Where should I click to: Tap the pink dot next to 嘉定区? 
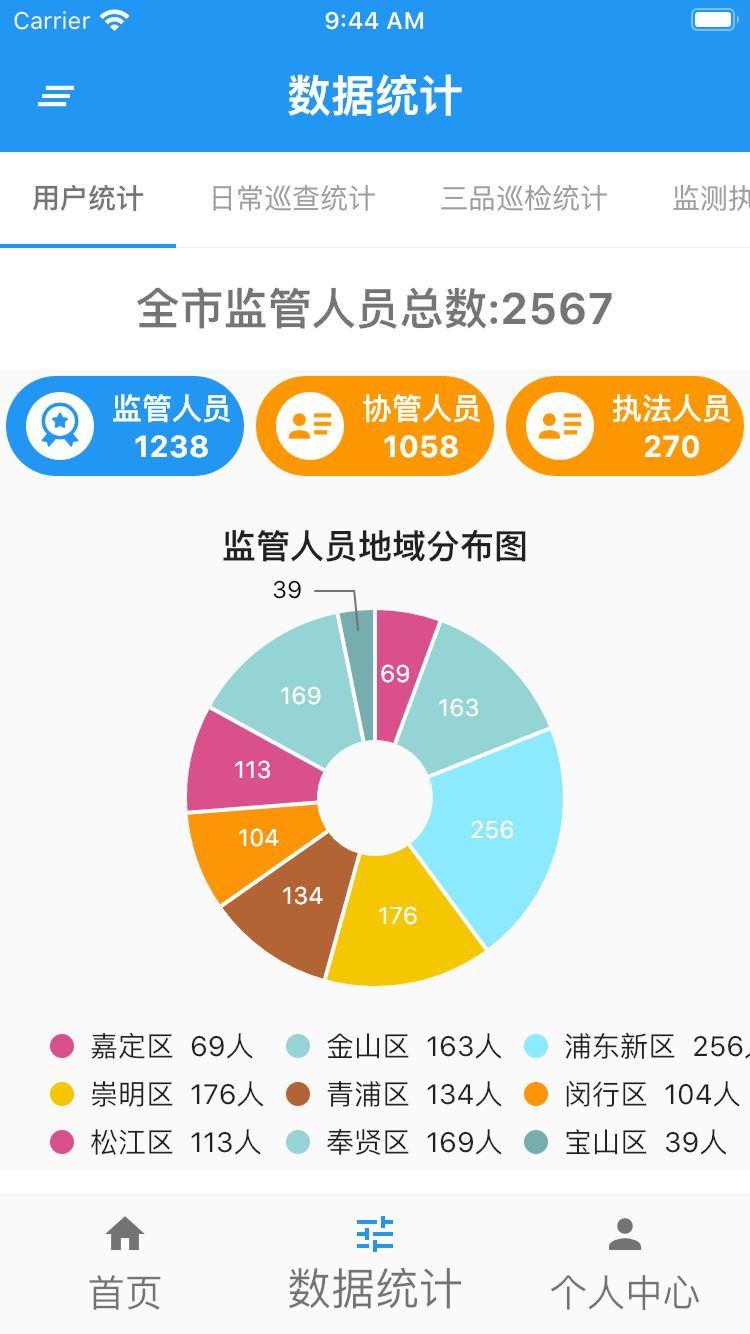coord(58,1047)
